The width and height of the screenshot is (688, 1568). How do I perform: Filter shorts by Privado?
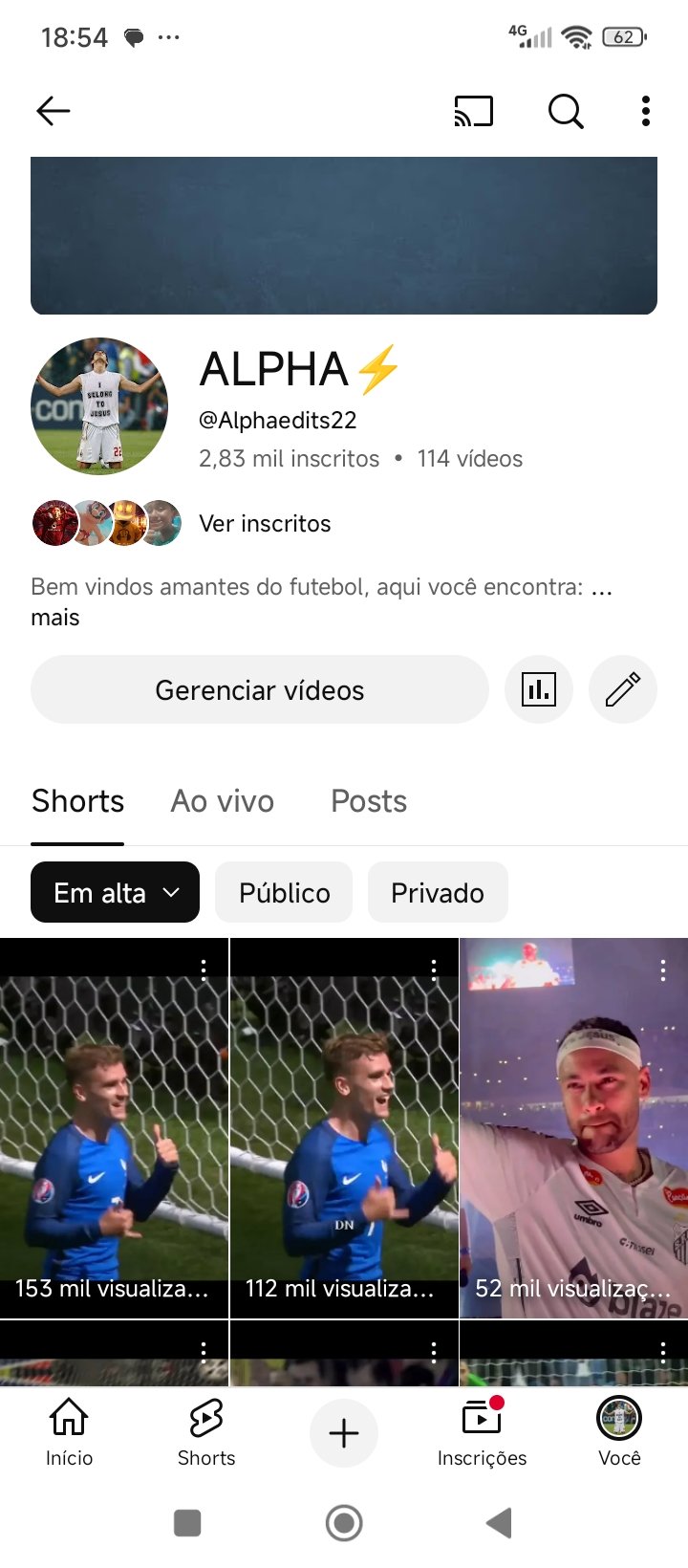click(438, 893)
